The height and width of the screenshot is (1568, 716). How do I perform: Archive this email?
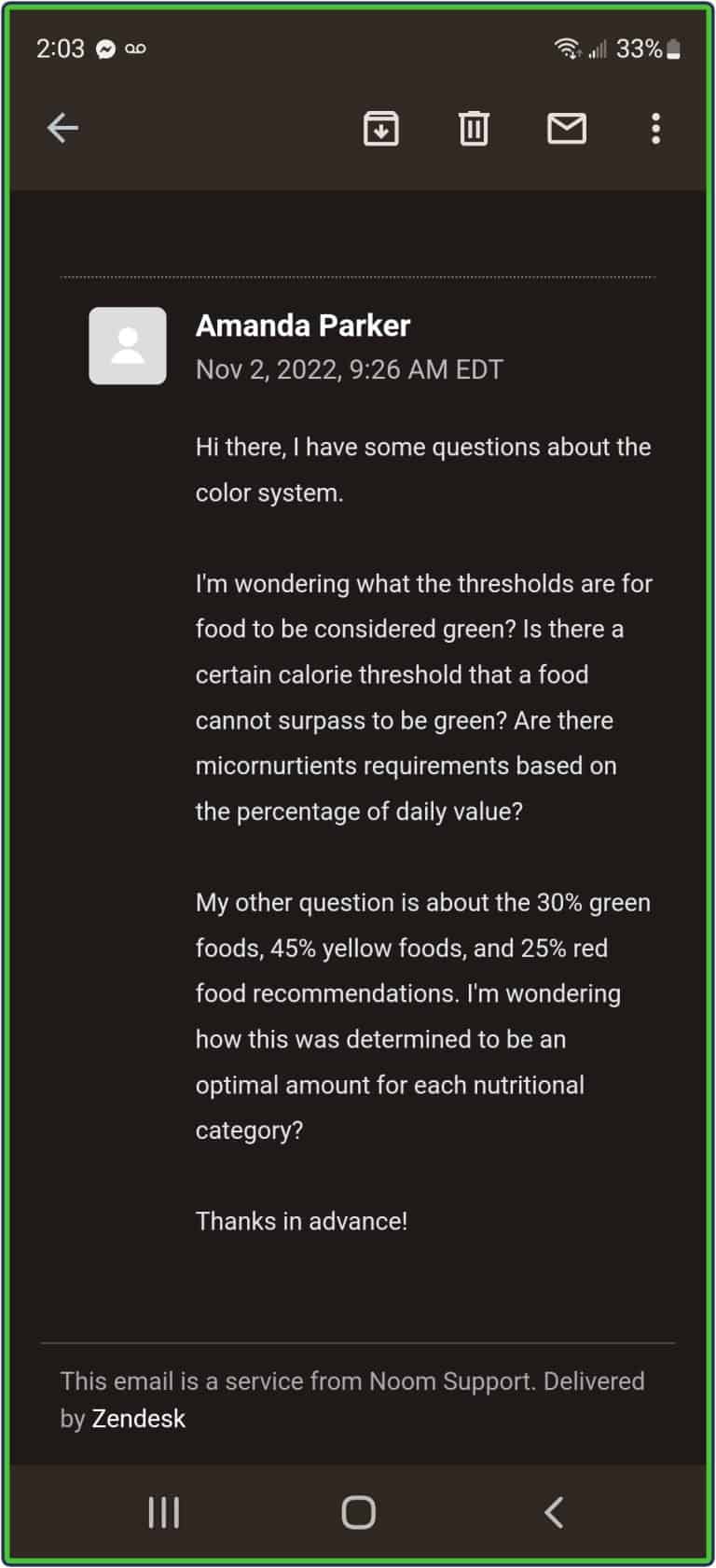pos(380,129)
